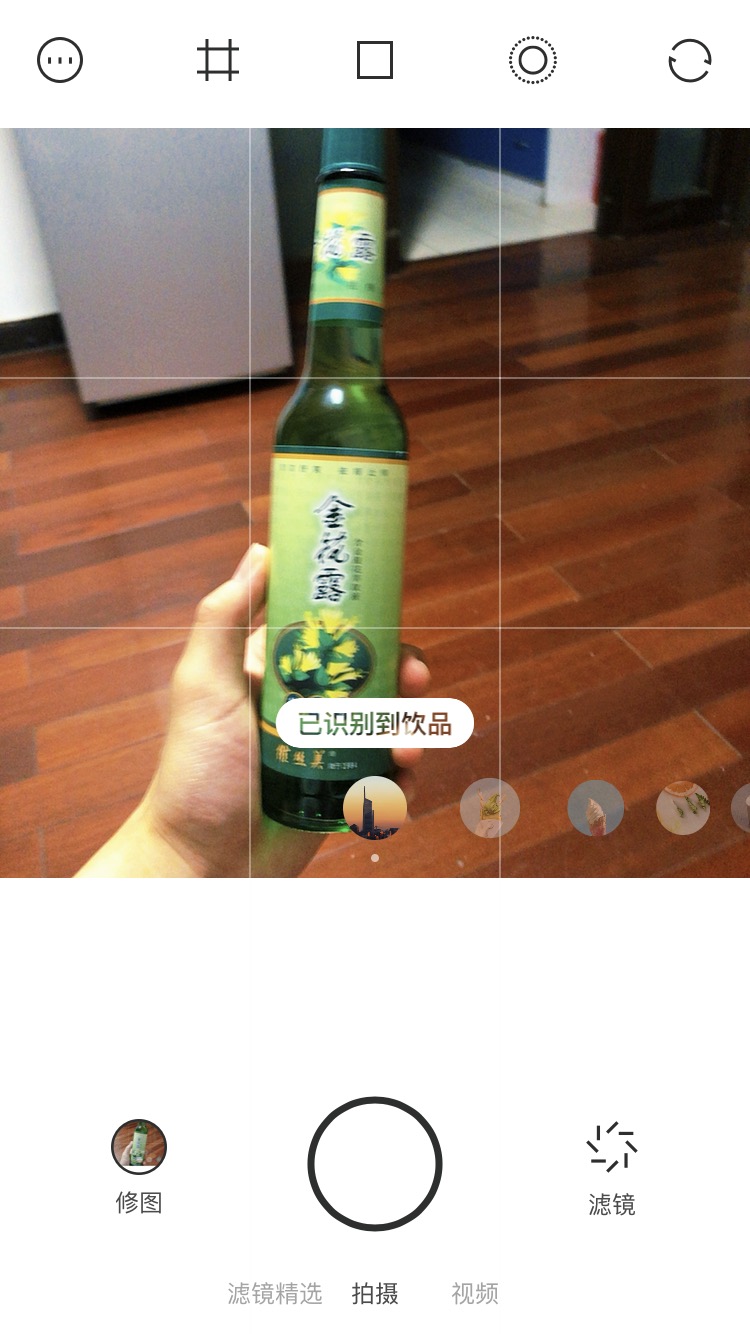Take a photo with shutter button
This screenshot has height=1334, width=750.
(375, 1164)
